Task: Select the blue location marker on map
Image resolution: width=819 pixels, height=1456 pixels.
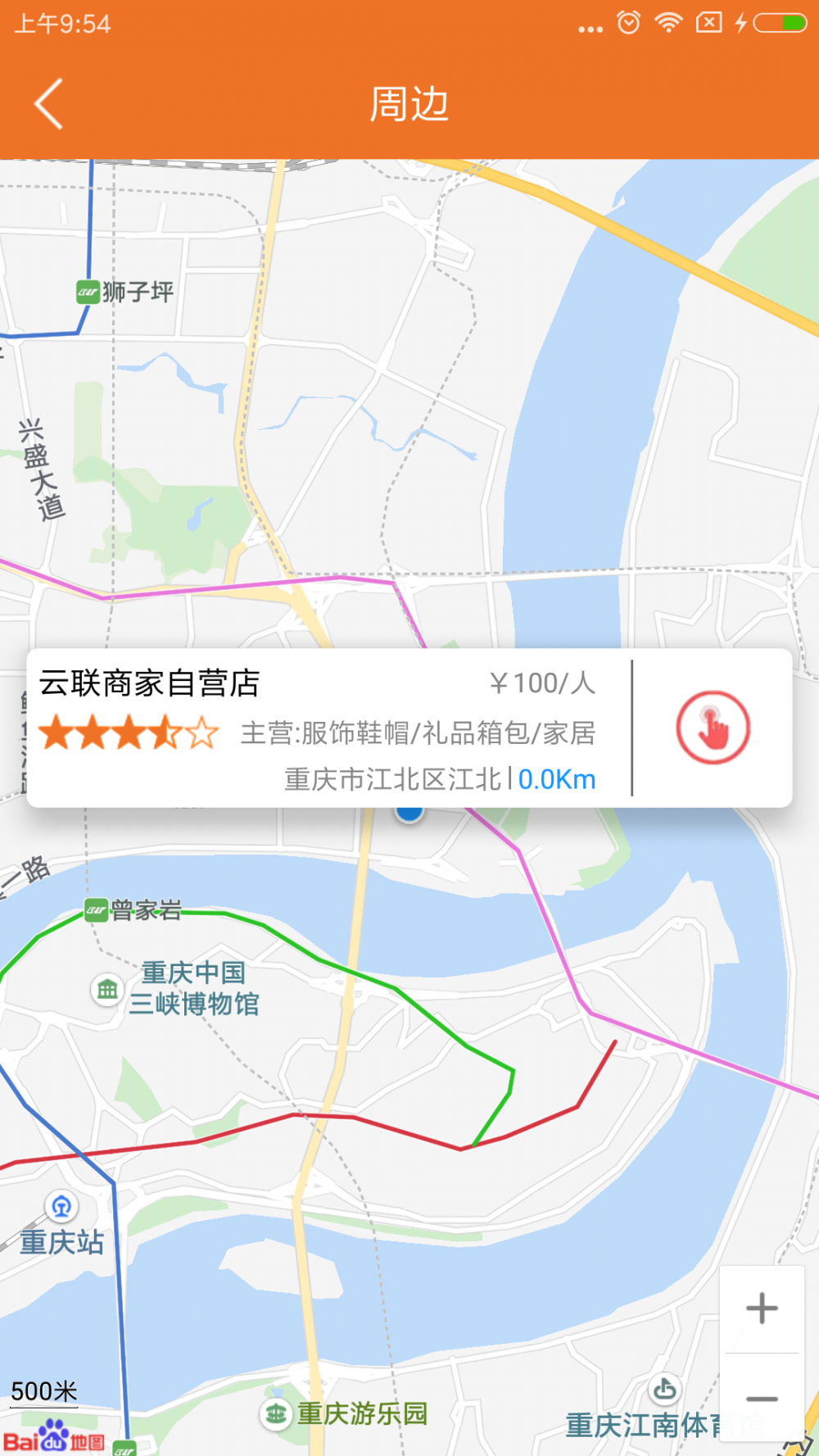Action: click(409, 814)
